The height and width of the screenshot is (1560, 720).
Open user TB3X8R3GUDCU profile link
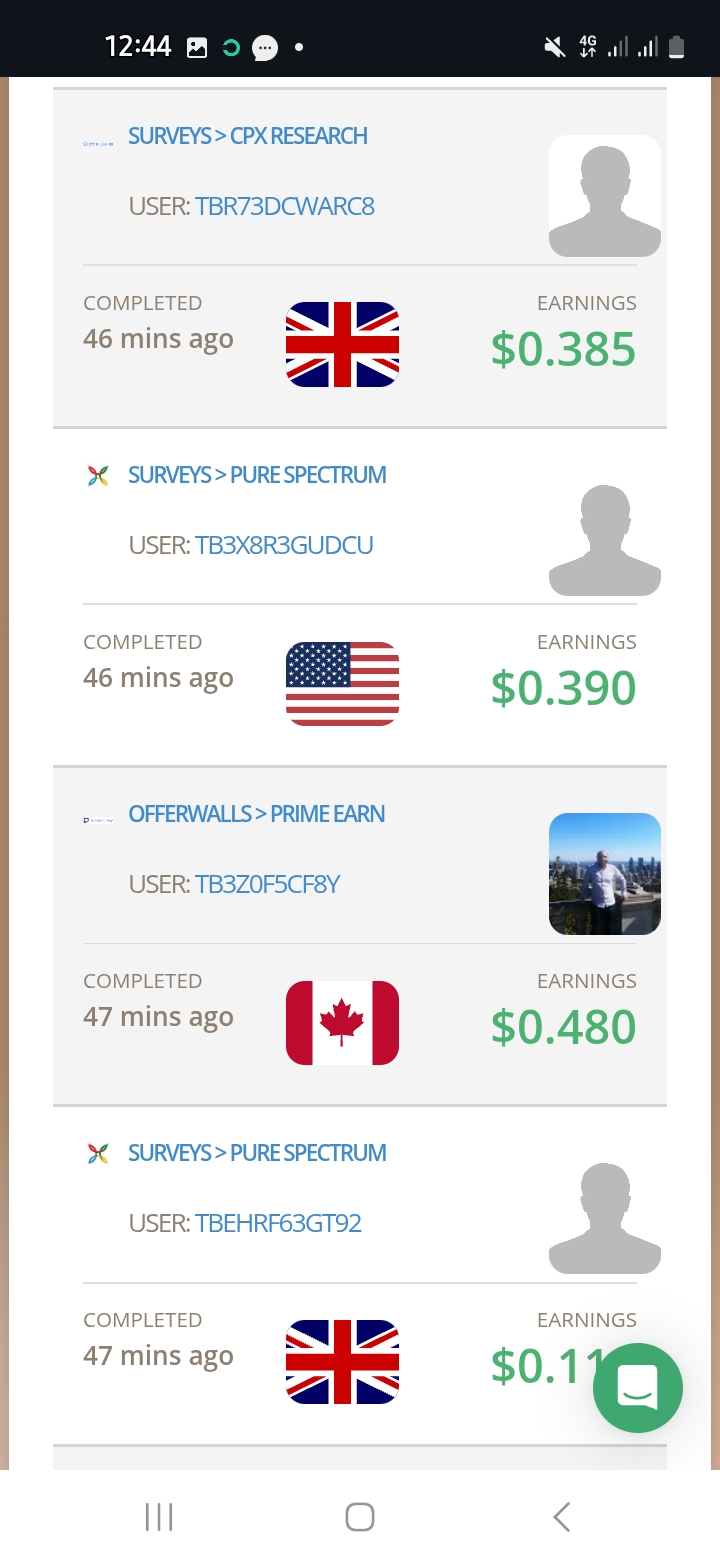click(284, 546)
